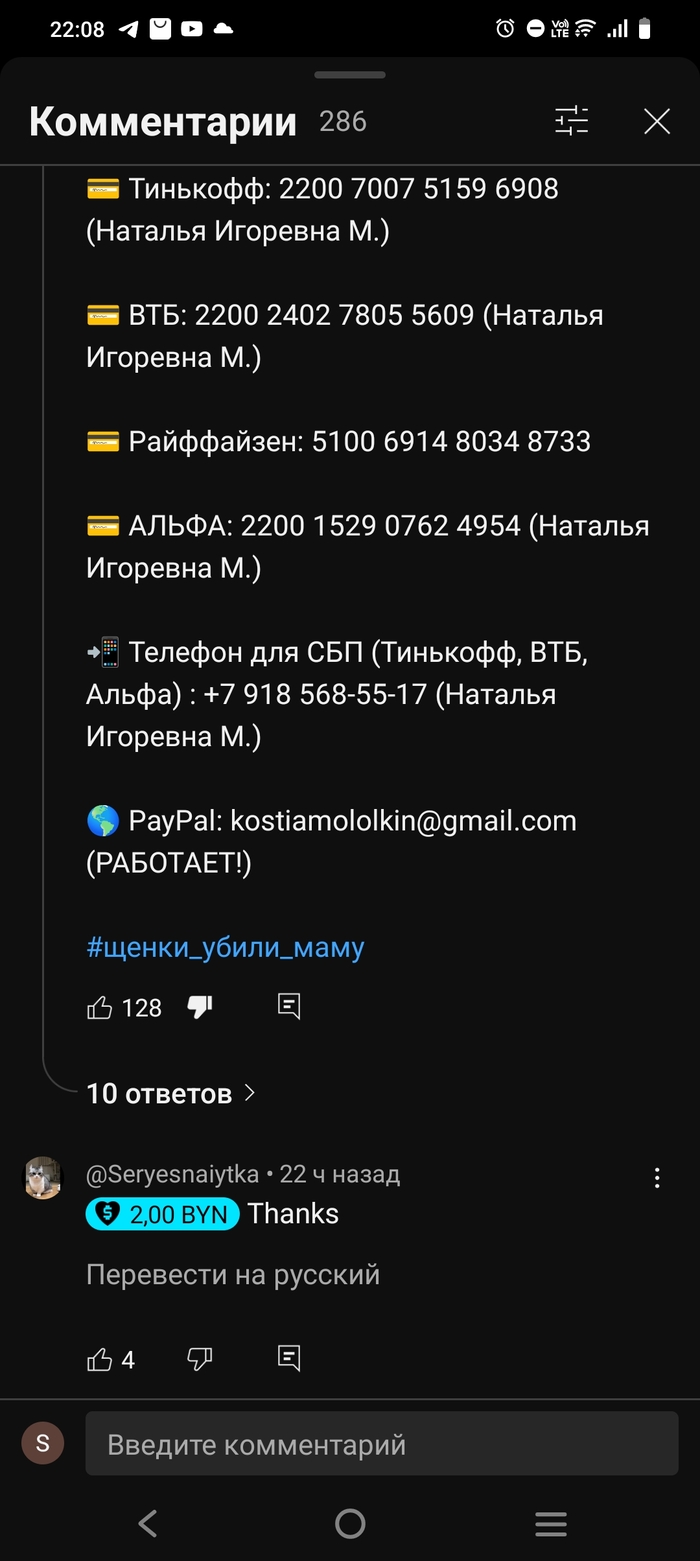Reply to the comment with 128 likes
The height and width of the screenshot is (1561, 700).
[x=289, y=1007]
